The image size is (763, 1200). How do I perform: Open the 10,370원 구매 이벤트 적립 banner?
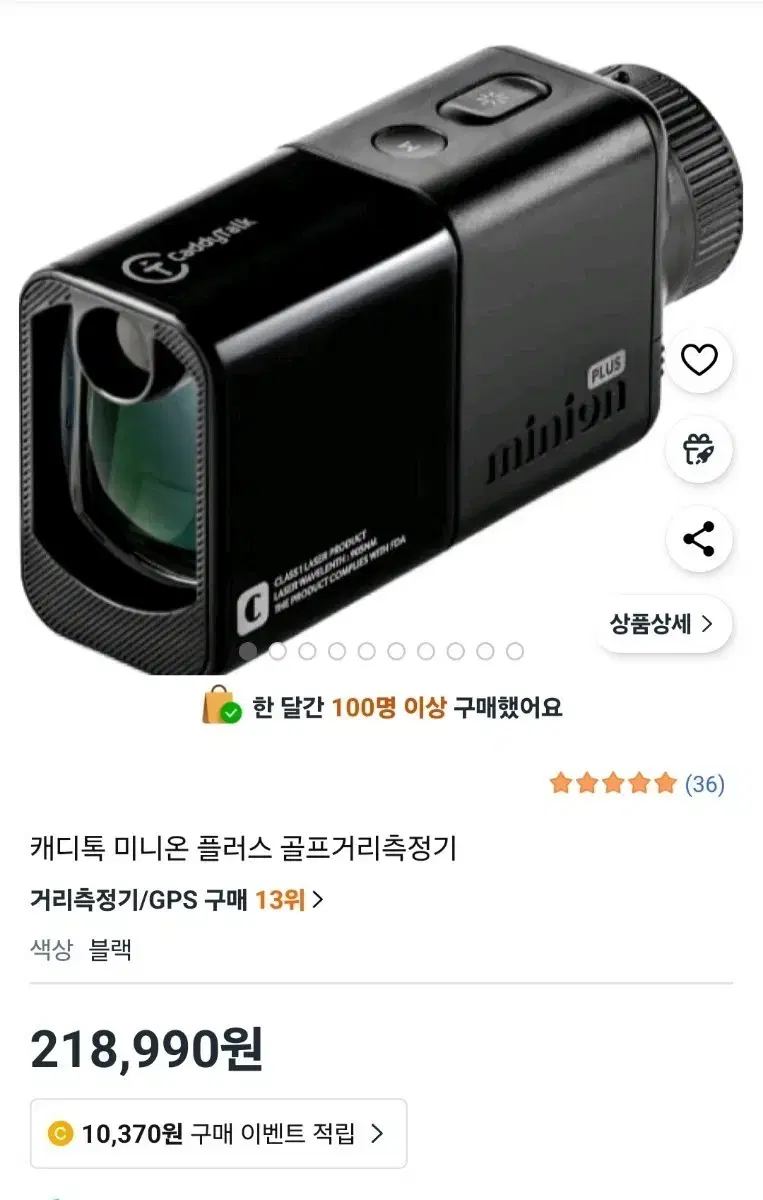click(x=218, y=1131)
